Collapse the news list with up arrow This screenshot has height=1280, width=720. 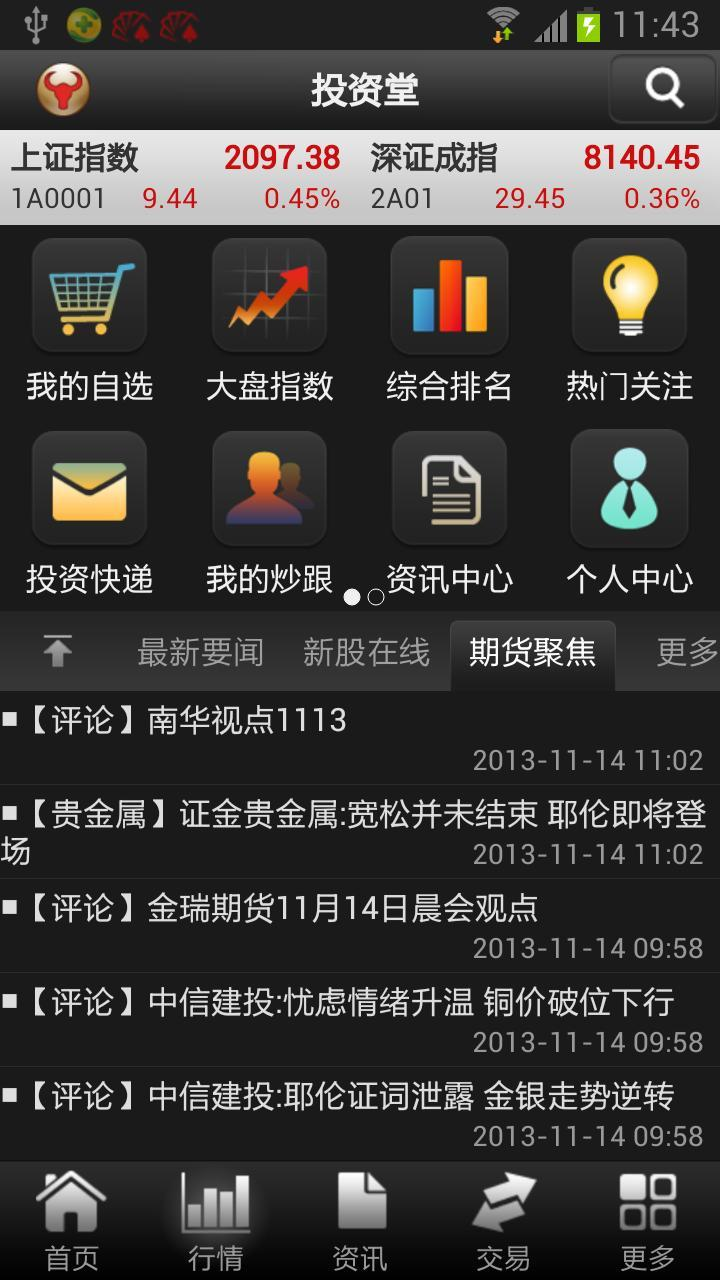tap(58, 652)
